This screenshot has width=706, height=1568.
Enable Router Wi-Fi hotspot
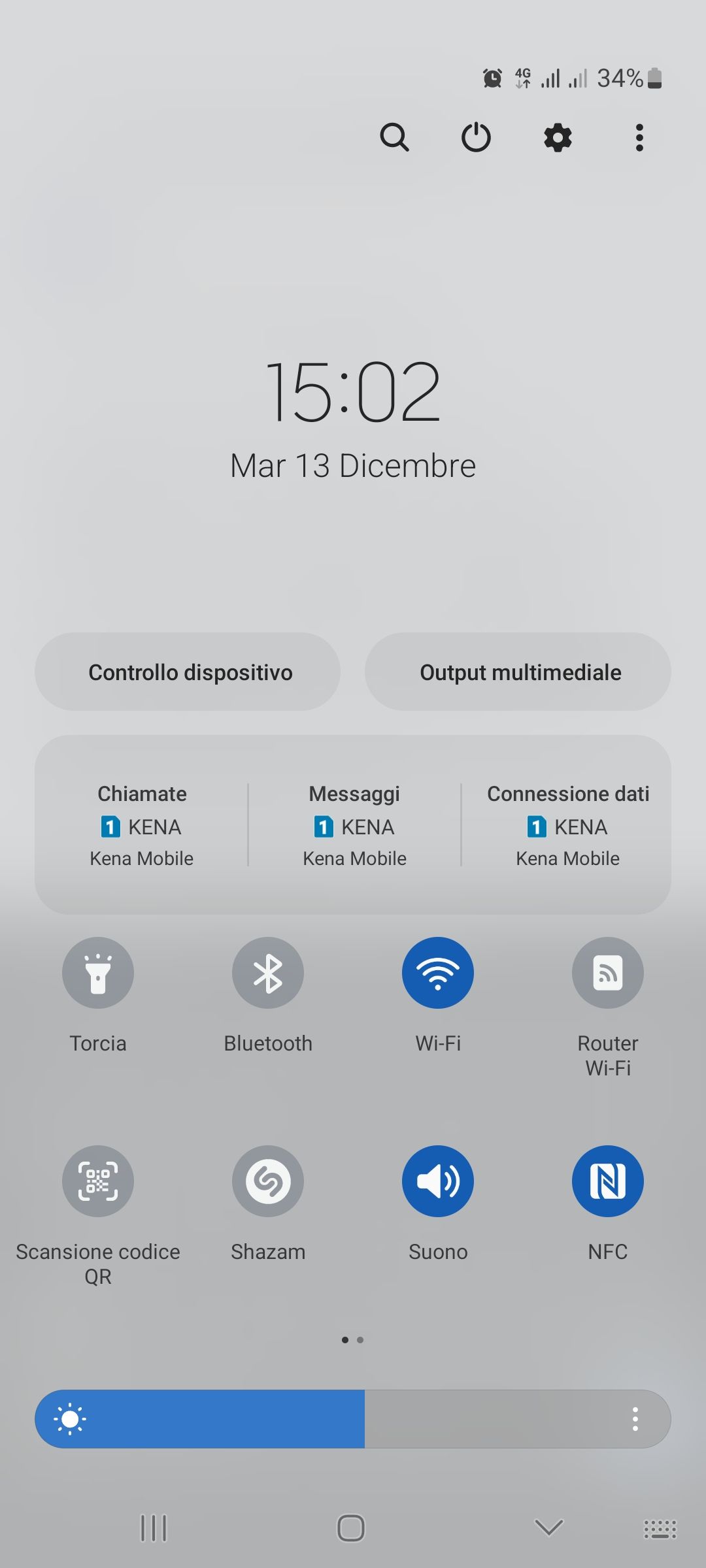pyautogui.click(x=608, y=973)
